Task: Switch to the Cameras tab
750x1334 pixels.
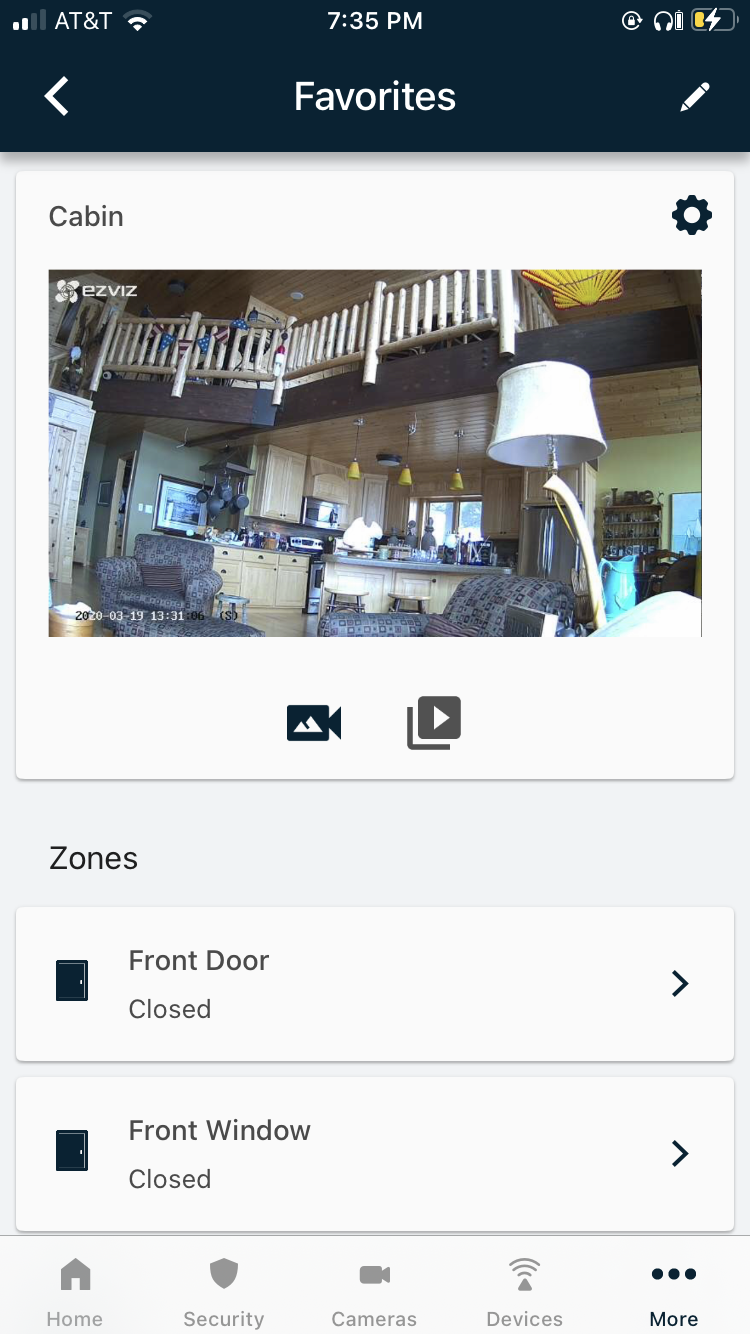Action: point(374,1291)
